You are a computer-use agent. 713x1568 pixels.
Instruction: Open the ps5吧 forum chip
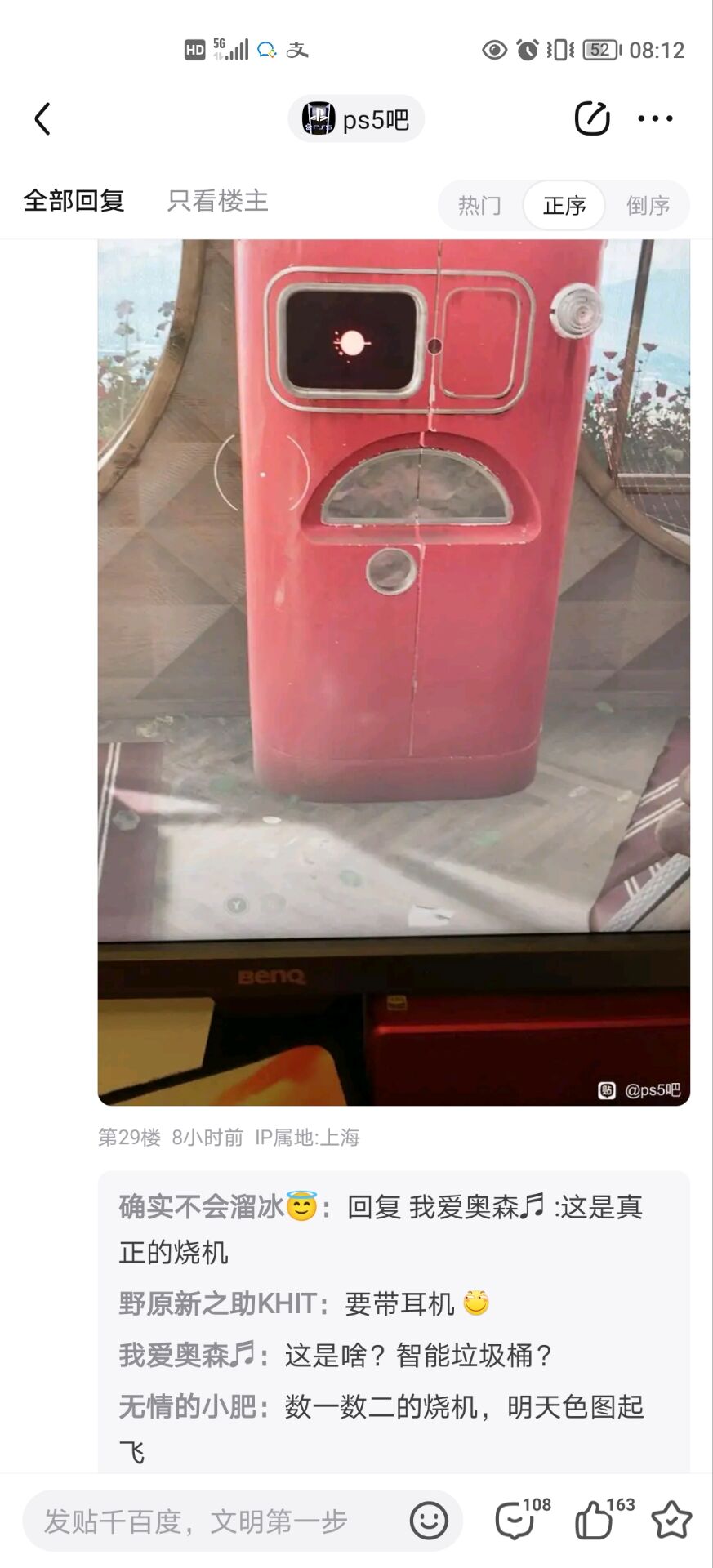tap(356, 119)
